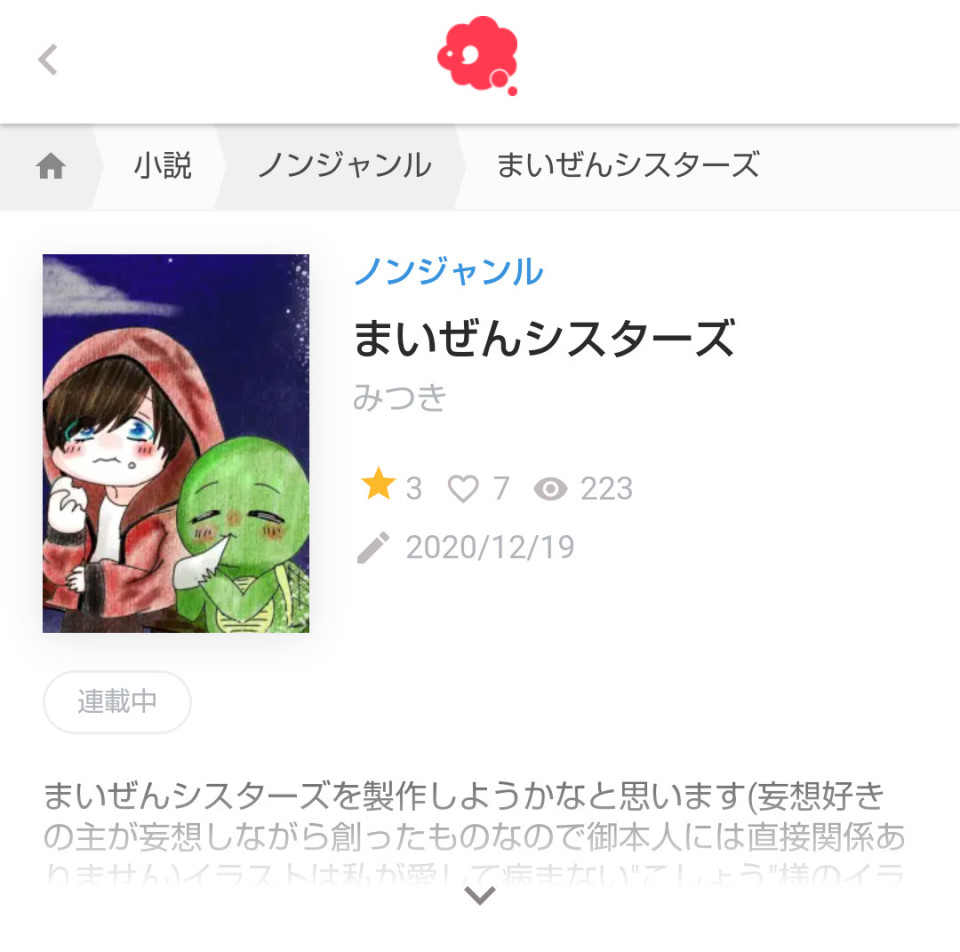Go back using the top-left arrow
The height and width of the screenshot is (952, 960).
[48, 60]
